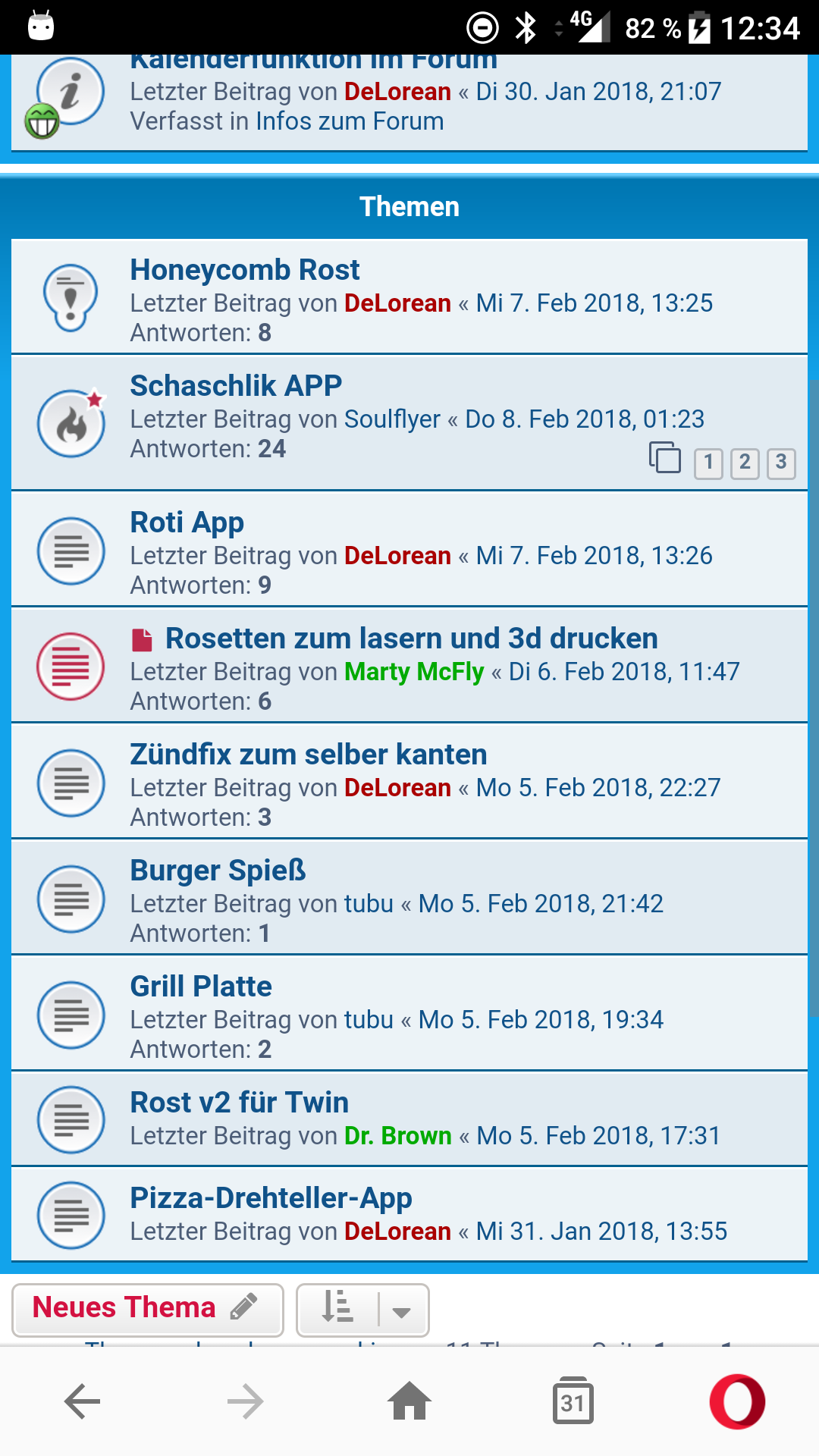Open the attachment icon on Rosetten zum lasern topic
Viewport: 819px width, 1456px height.
coord(143,639)
